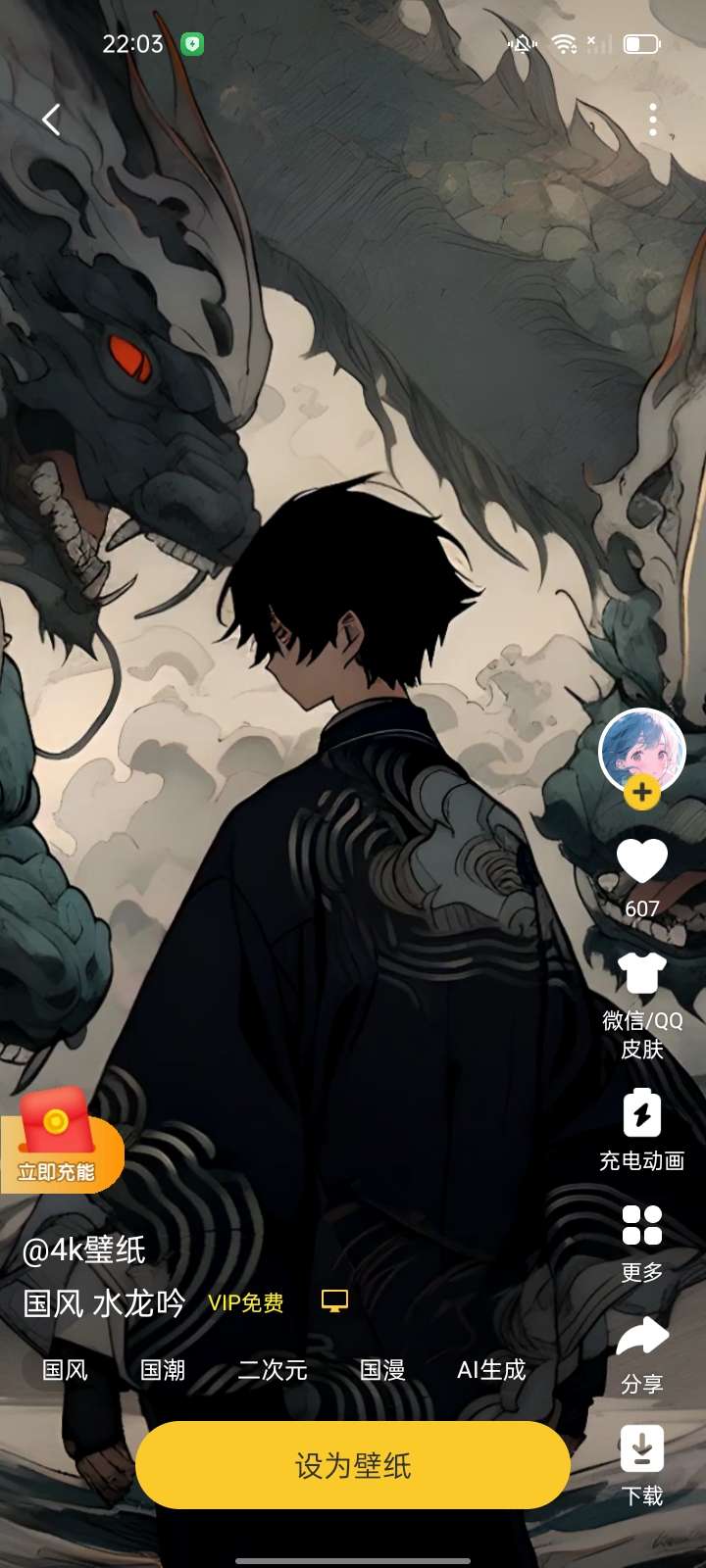
Task: Share this wallpaper via 分享
Action: (x=642, y=1352)
